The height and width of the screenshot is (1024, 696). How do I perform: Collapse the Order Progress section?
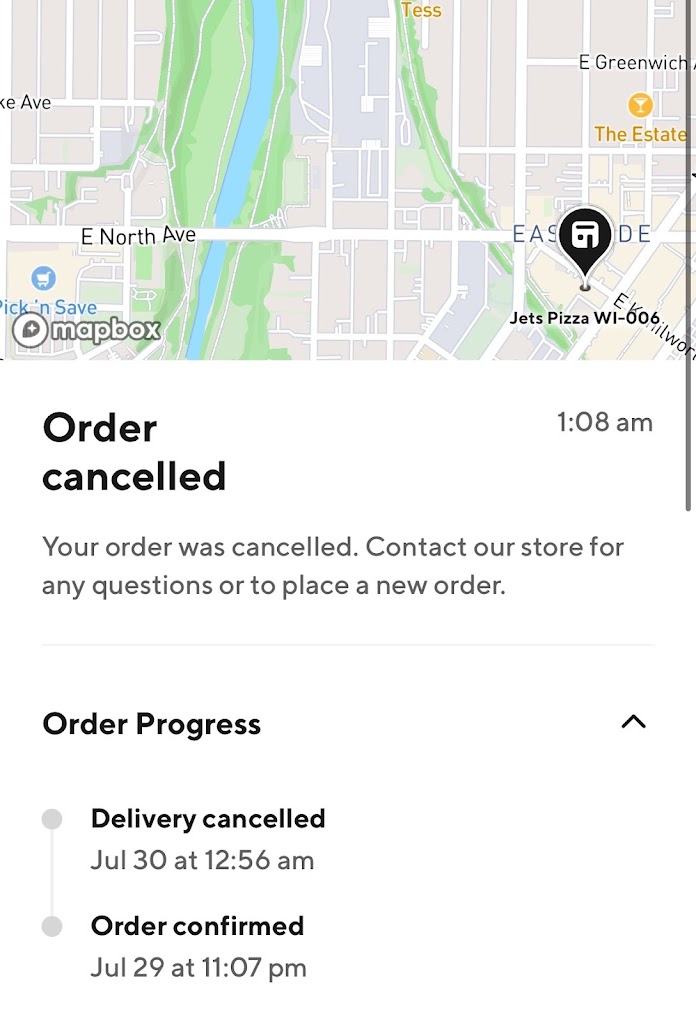(x=633, y=722)
